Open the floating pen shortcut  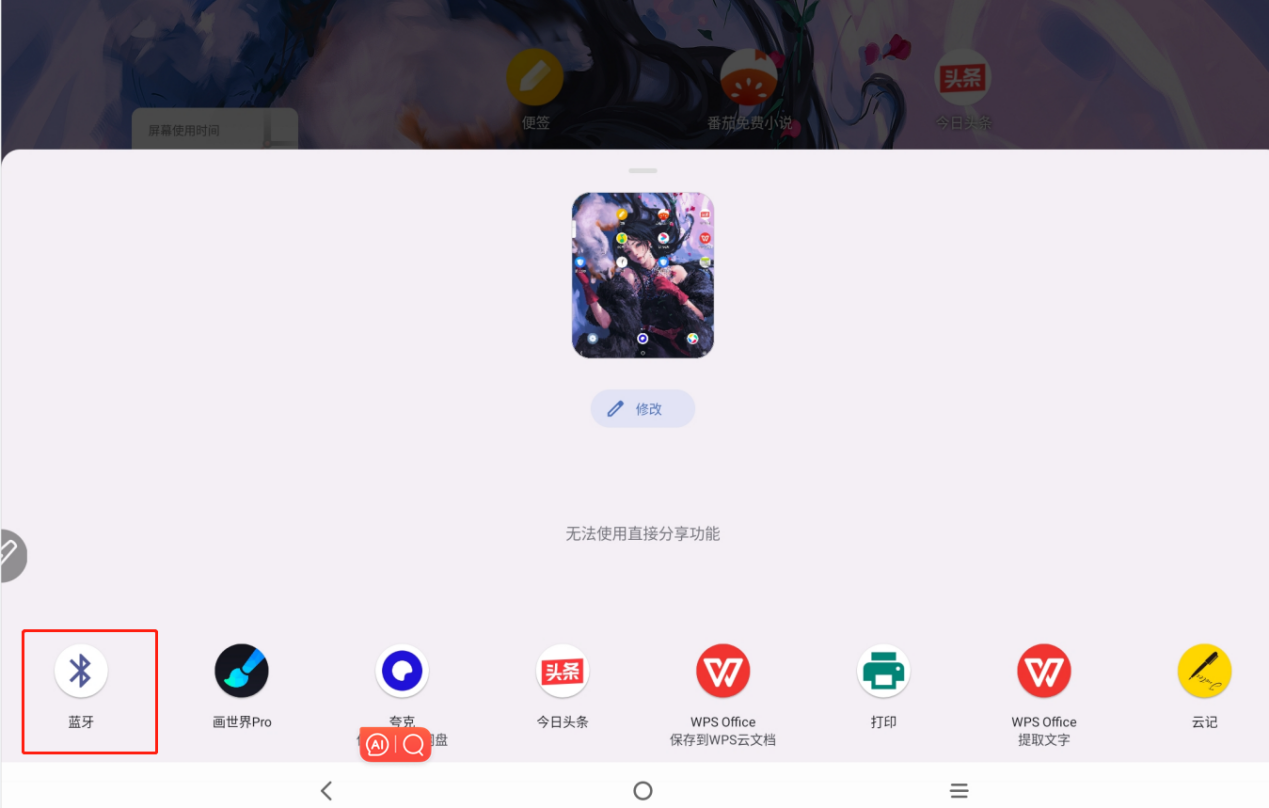click(8, 554)
